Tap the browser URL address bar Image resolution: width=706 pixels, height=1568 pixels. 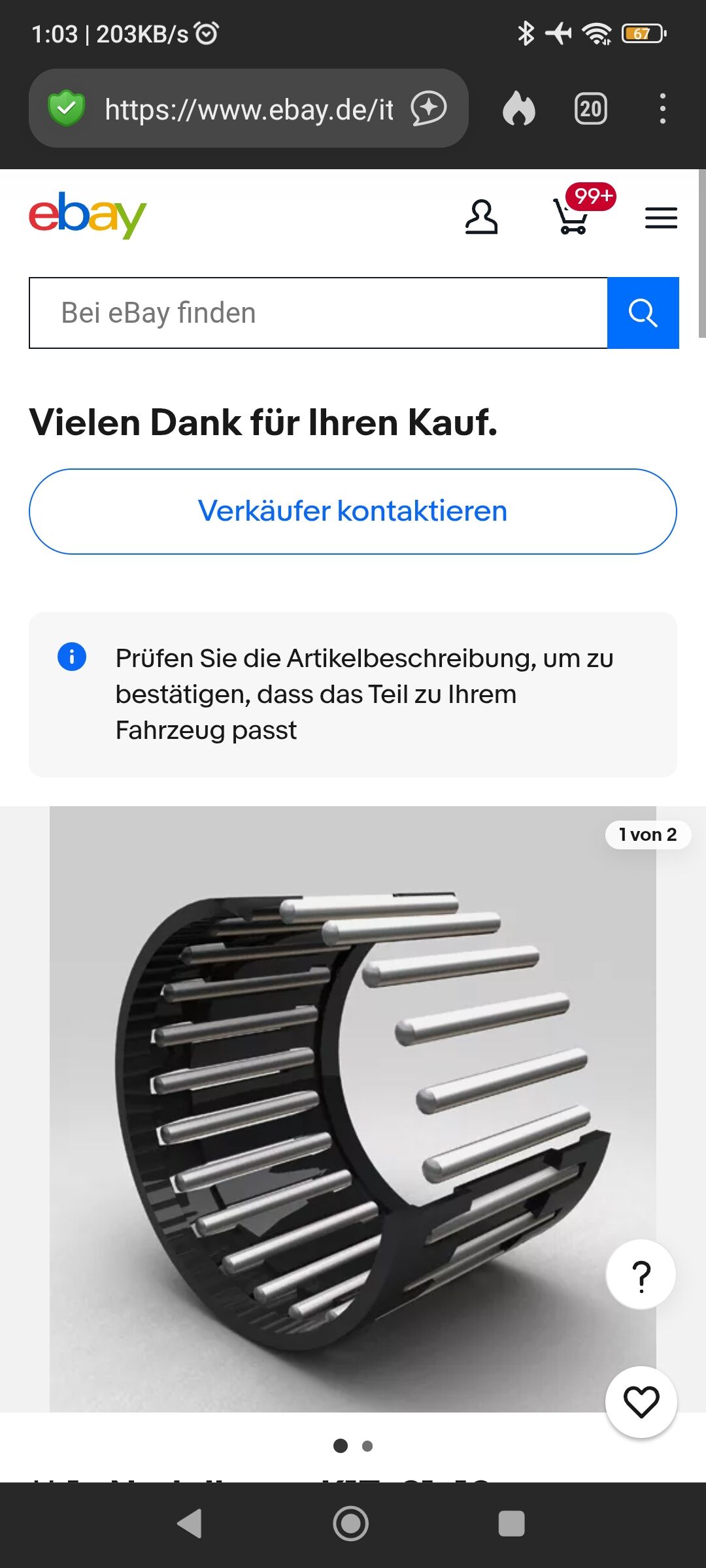tap(248, 109)
